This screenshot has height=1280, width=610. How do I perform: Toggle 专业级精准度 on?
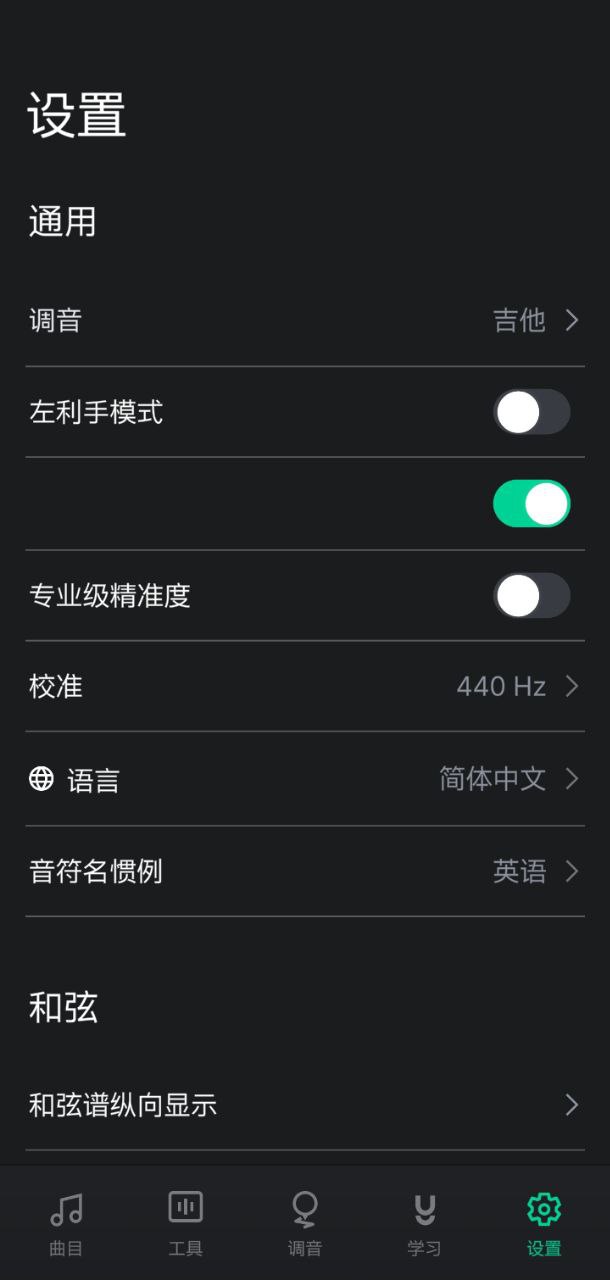531,596
